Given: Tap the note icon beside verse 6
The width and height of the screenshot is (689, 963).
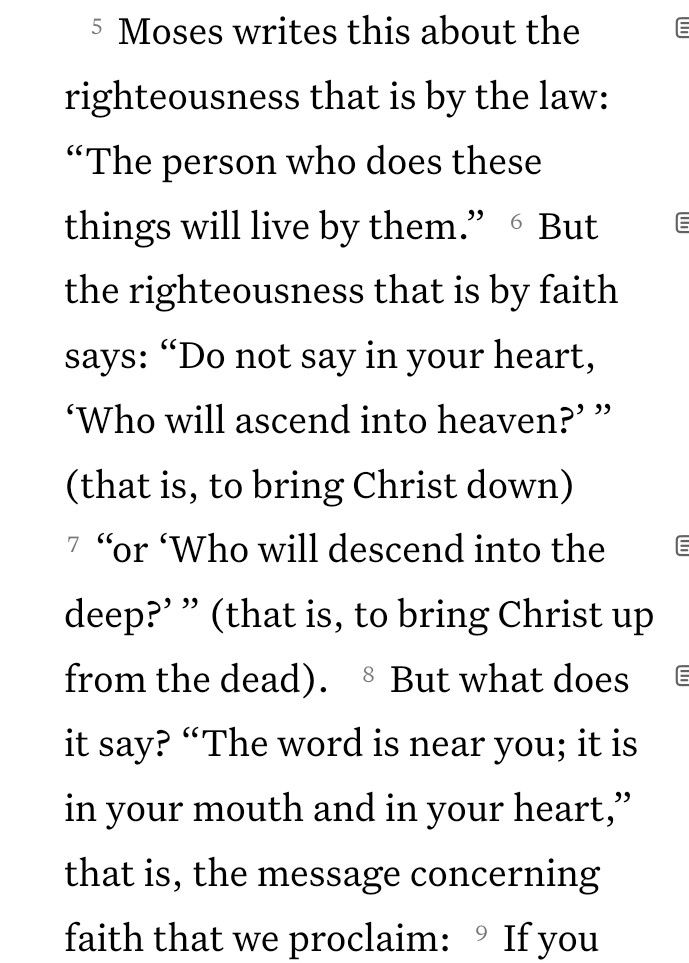Looking at the screenshot, I should (x=683, y=224).
